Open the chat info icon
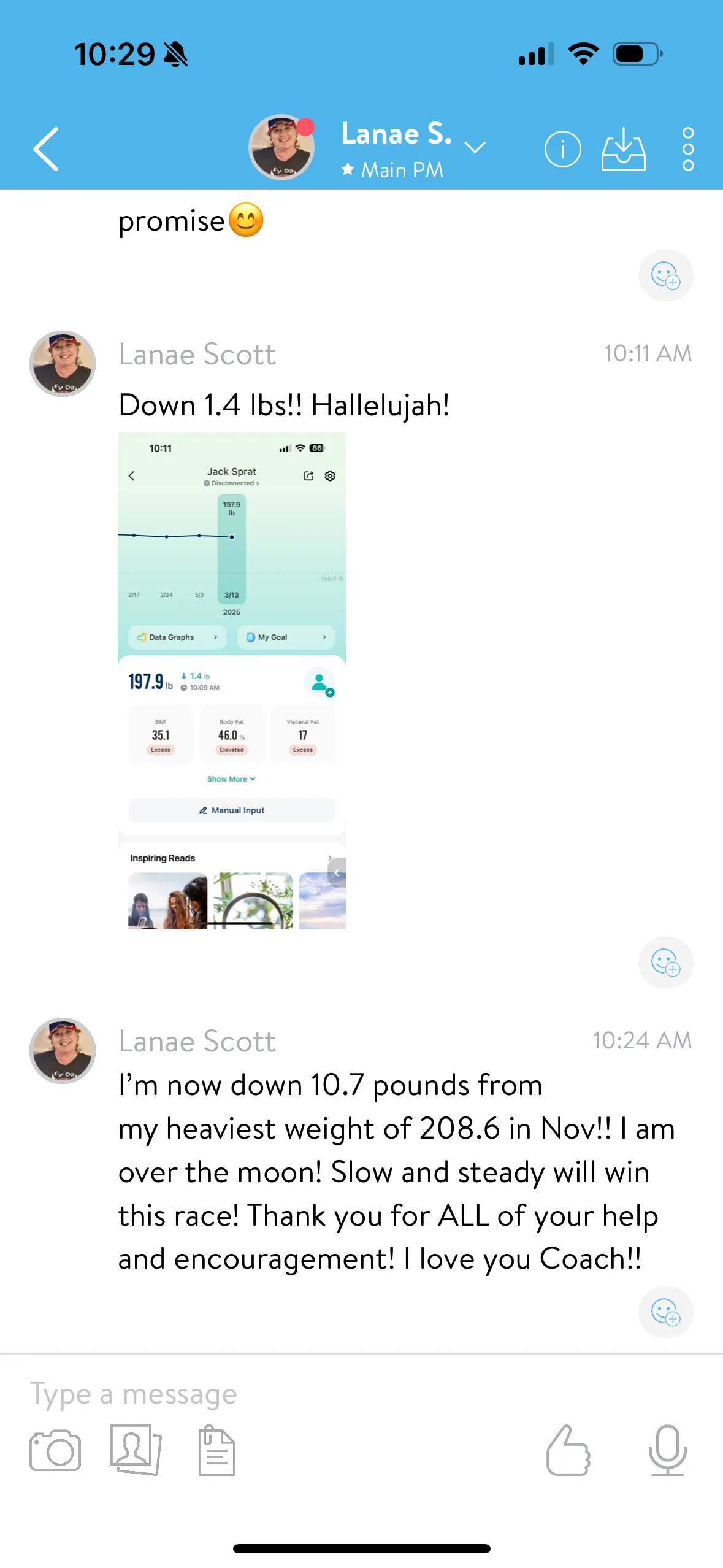723x1568 pixels. coord(562,149)
